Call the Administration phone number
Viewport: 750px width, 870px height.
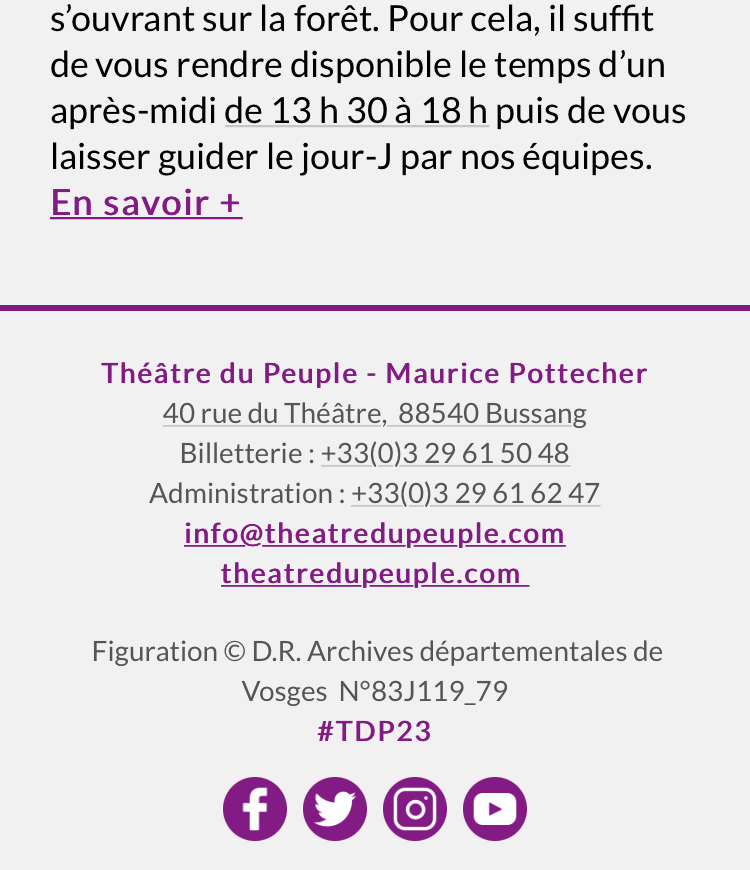475,492
